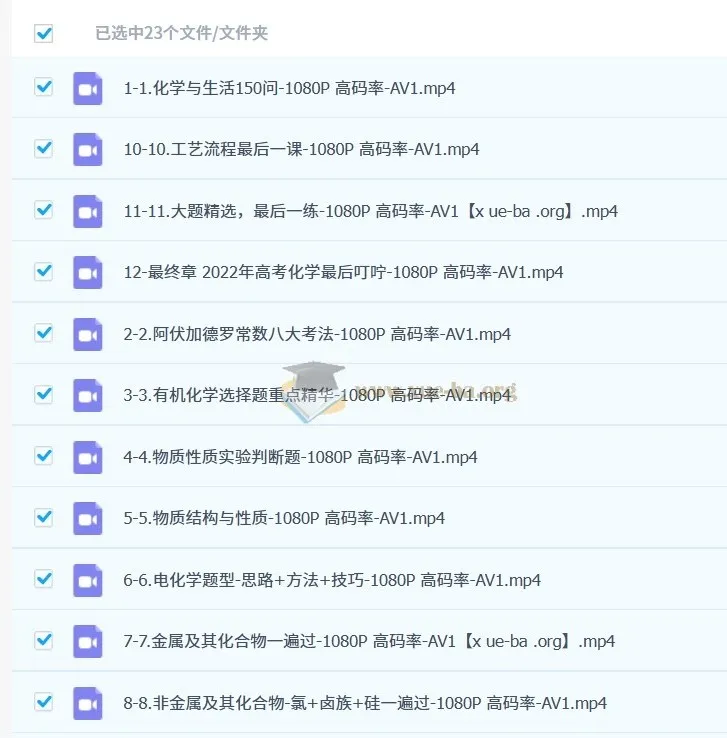727x738 pixels.
Task: Deselect the 7-7.金属及其化合物一遍过 checkbox
Action: [x=43, y=640]
